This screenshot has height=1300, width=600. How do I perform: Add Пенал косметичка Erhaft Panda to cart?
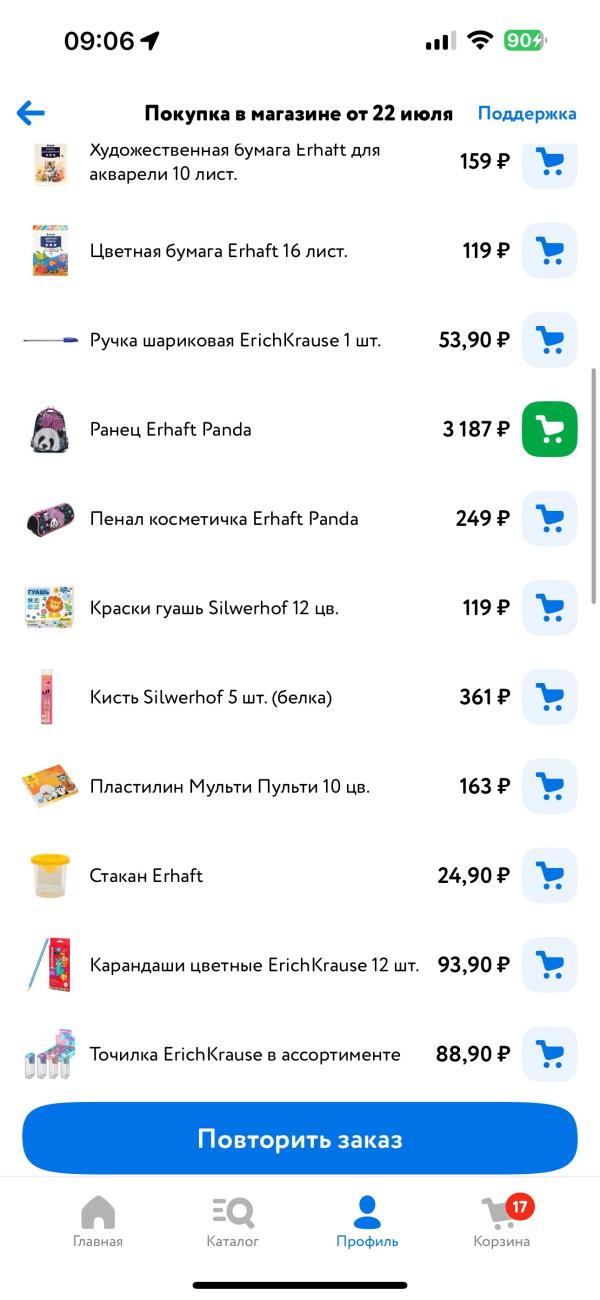tap(549, 518)
